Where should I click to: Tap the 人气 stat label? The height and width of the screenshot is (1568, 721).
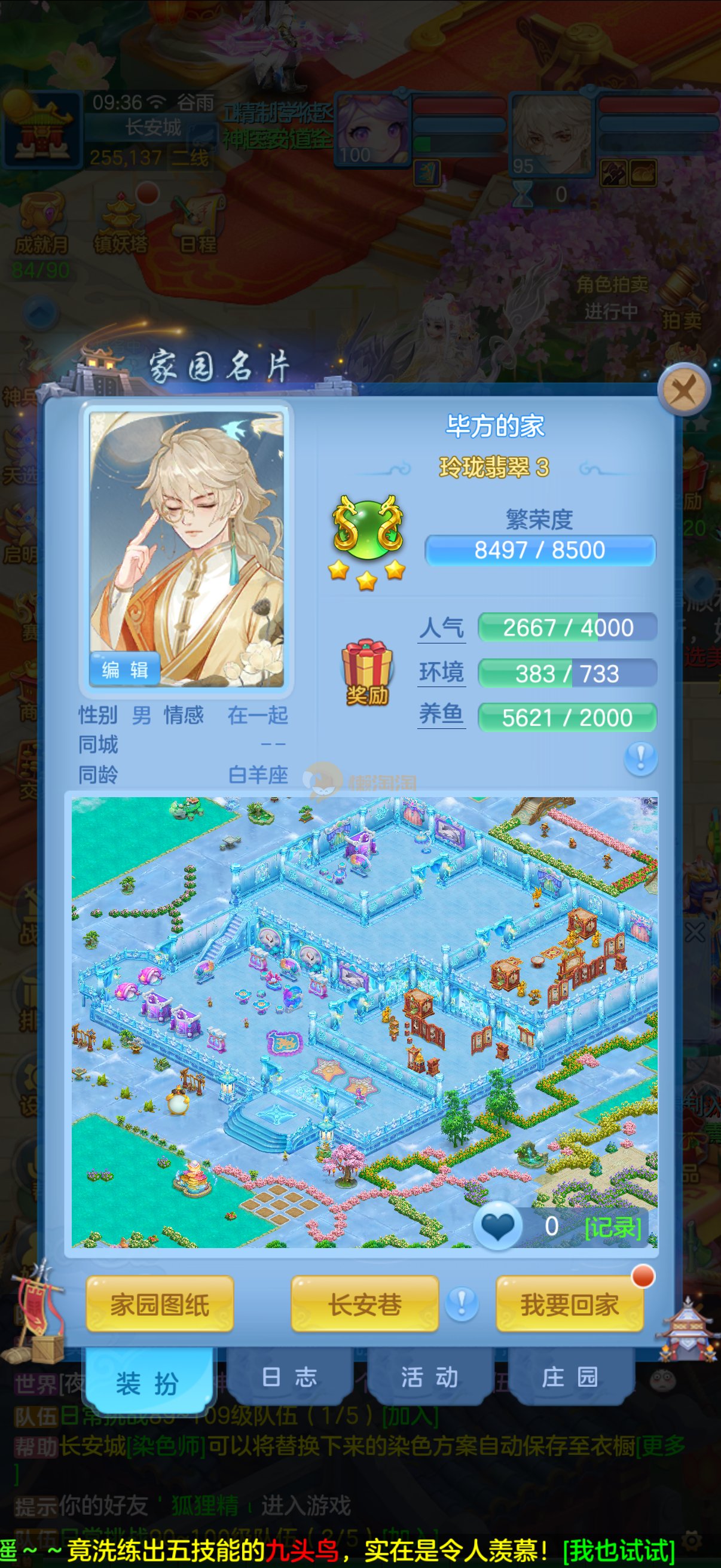(442, 627)
